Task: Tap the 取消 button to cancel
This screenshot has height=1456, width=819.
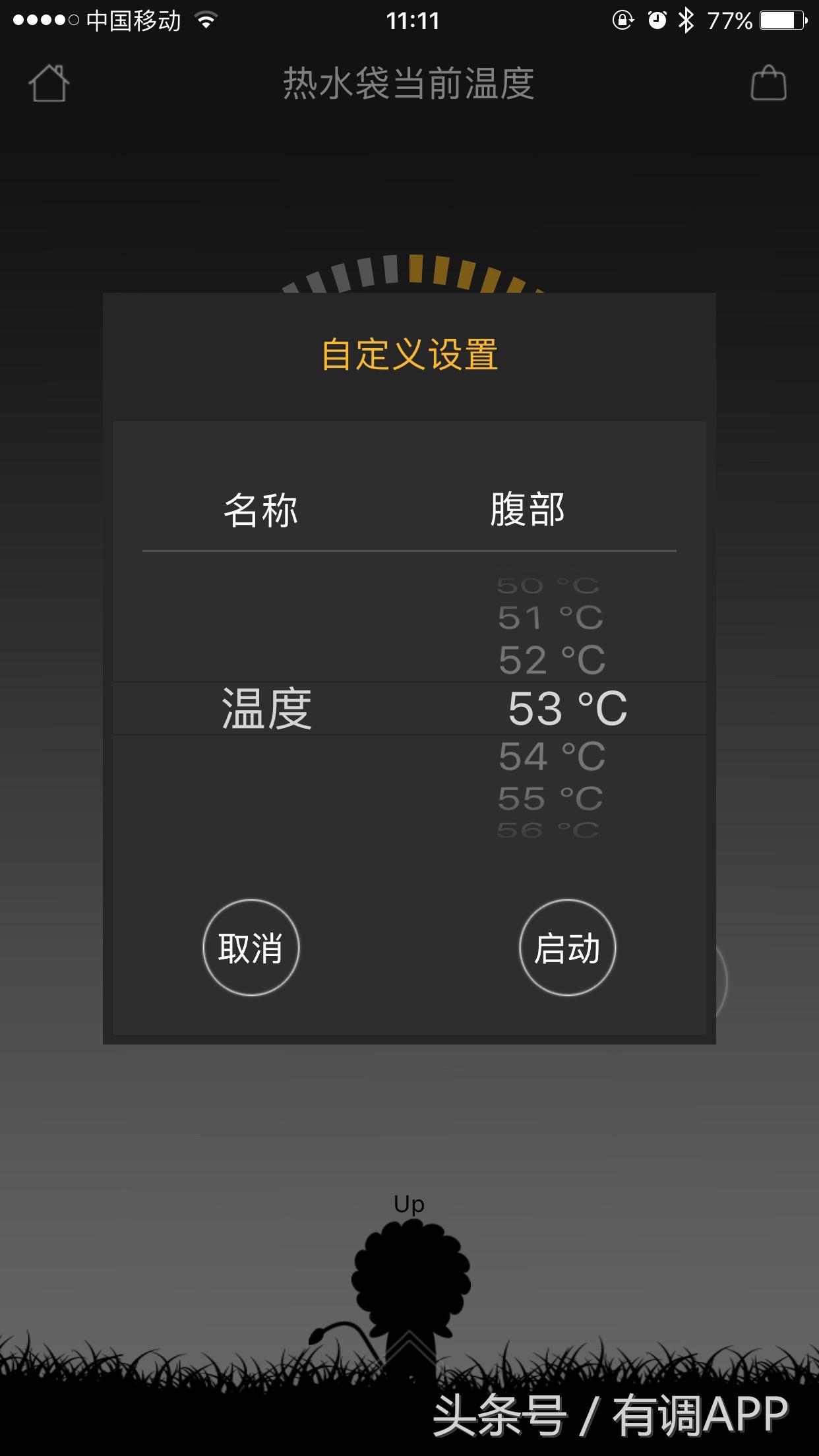Action: coord(251,948)
